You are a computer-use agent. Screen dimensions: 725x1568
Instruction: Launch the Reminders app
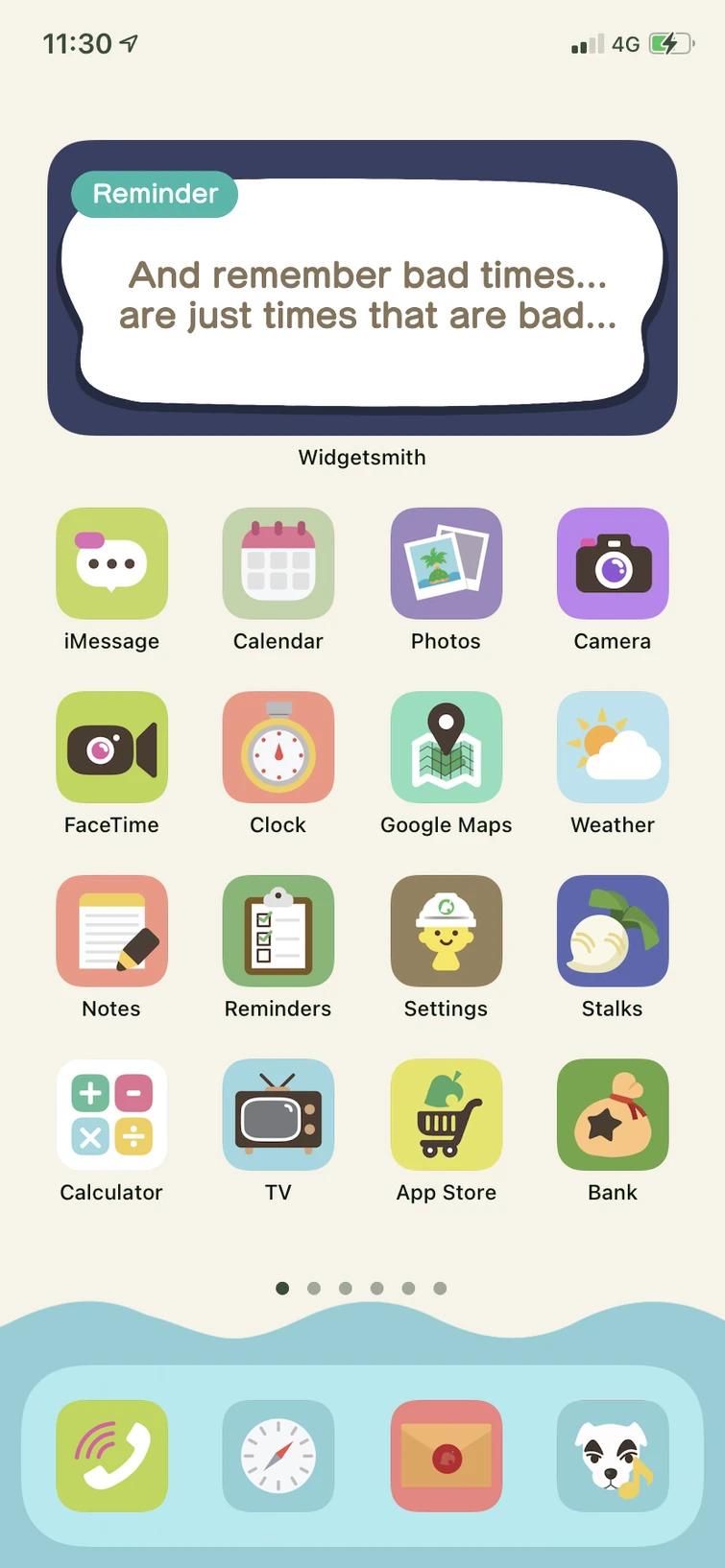coord(278,931)
